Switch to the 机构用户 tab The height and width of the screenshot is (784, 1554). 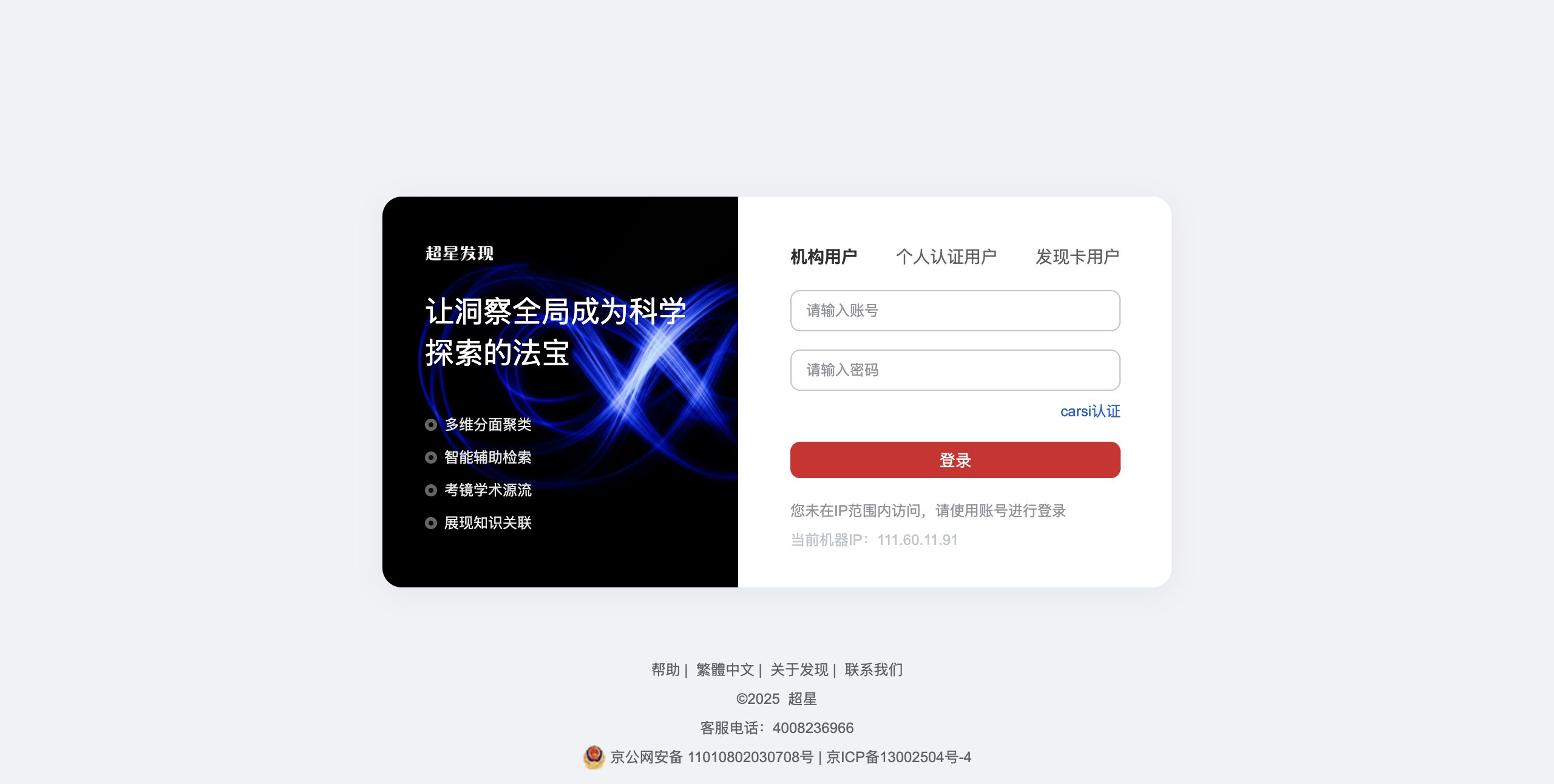[x=823, y=257]
